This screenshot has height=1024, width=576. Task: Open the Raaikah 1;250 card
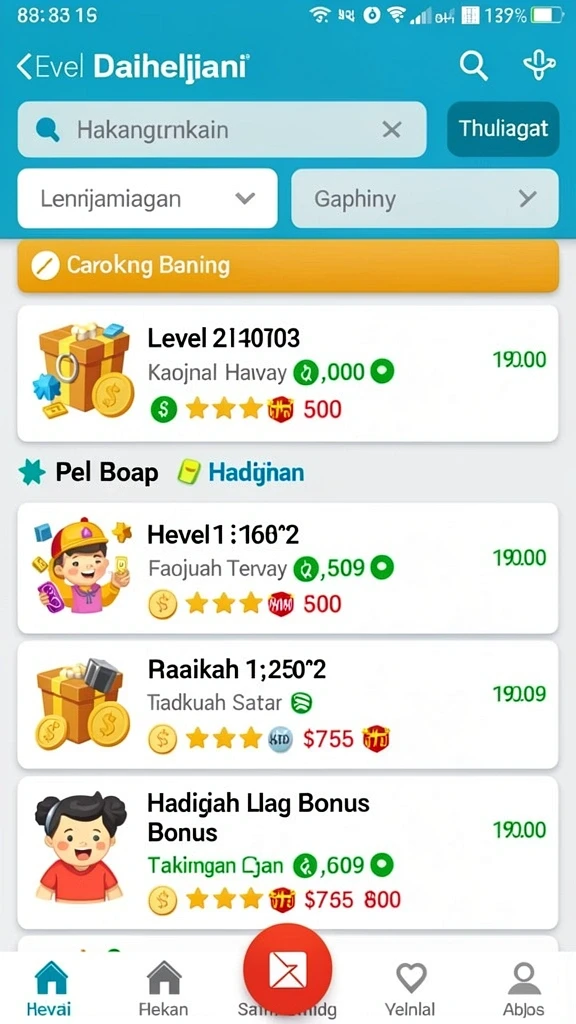pos(288,705)
